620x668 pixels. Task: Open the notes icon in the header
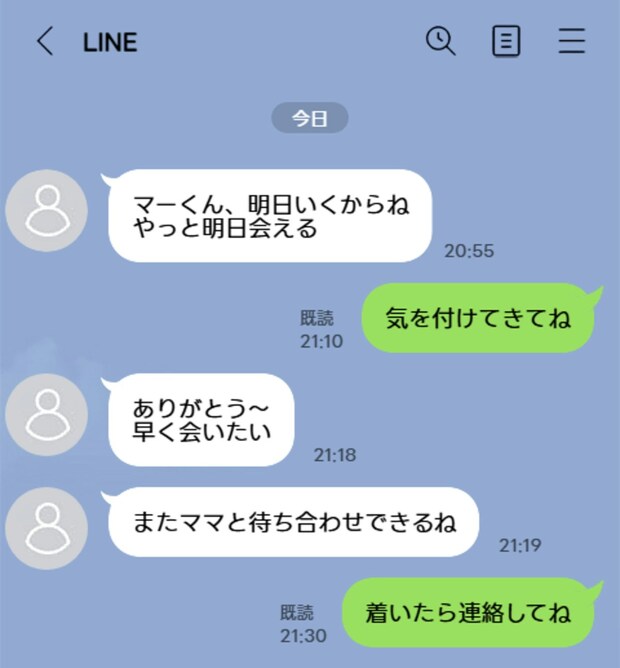pos(507,41)
